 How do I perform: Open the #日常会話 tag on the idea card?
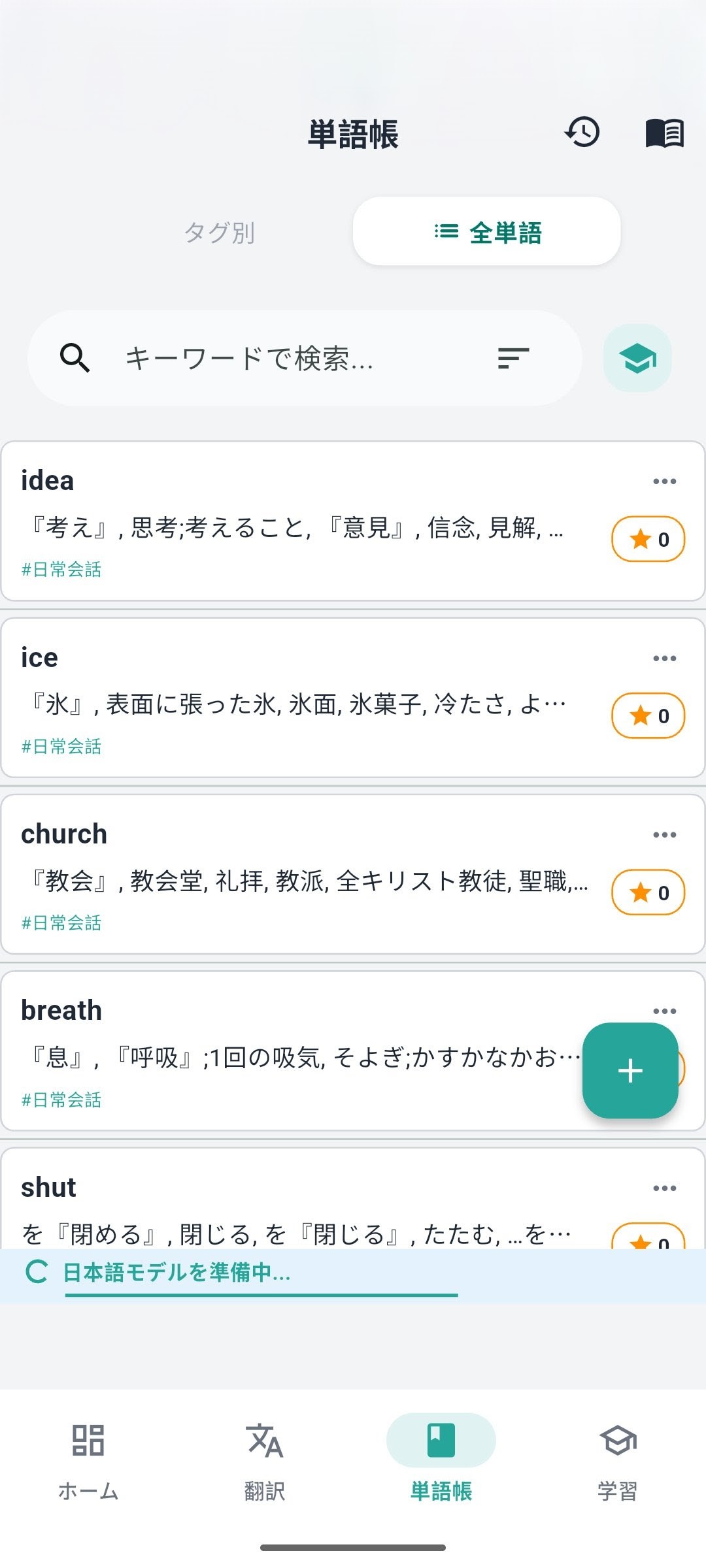click(61, 570)
